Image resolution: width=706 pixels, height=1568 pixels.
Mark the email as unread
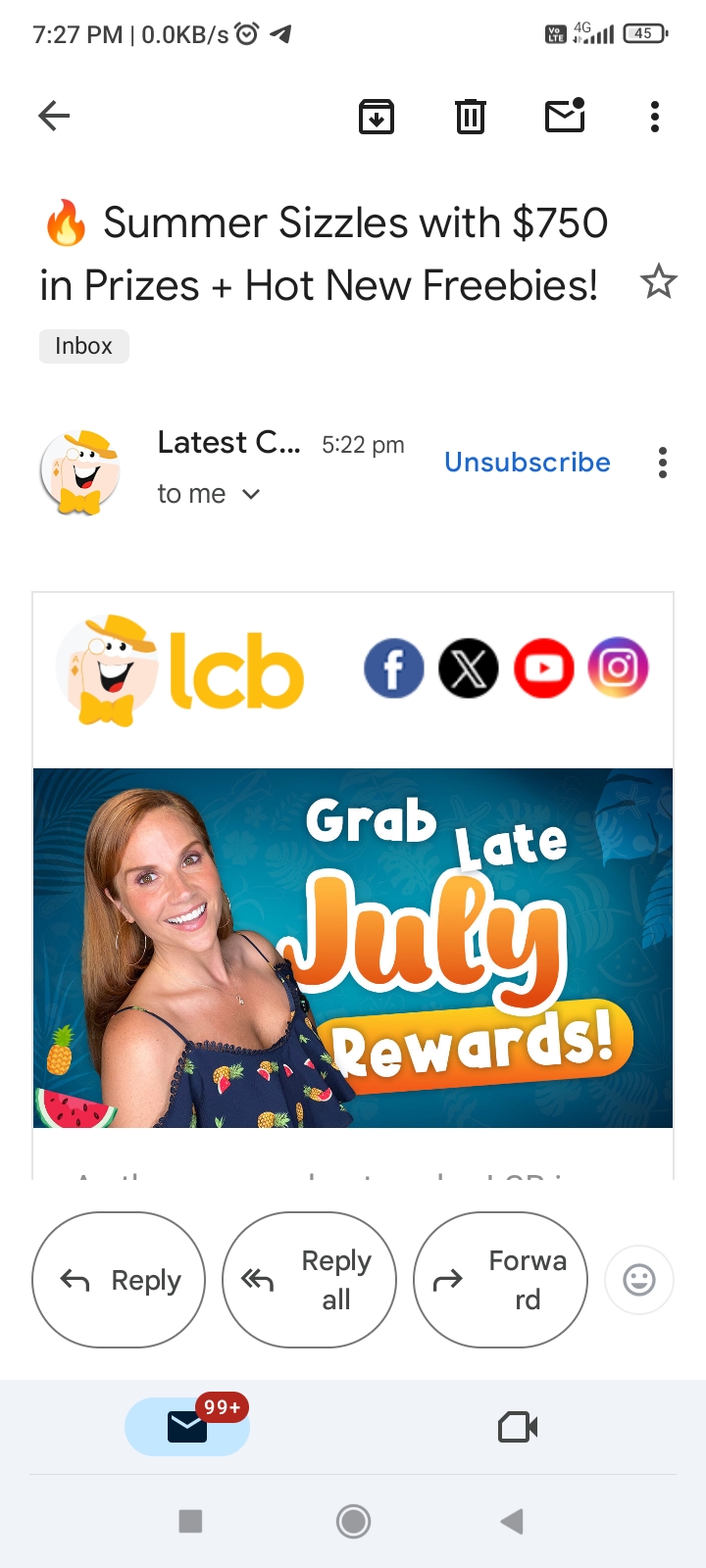tap(565, 116)
